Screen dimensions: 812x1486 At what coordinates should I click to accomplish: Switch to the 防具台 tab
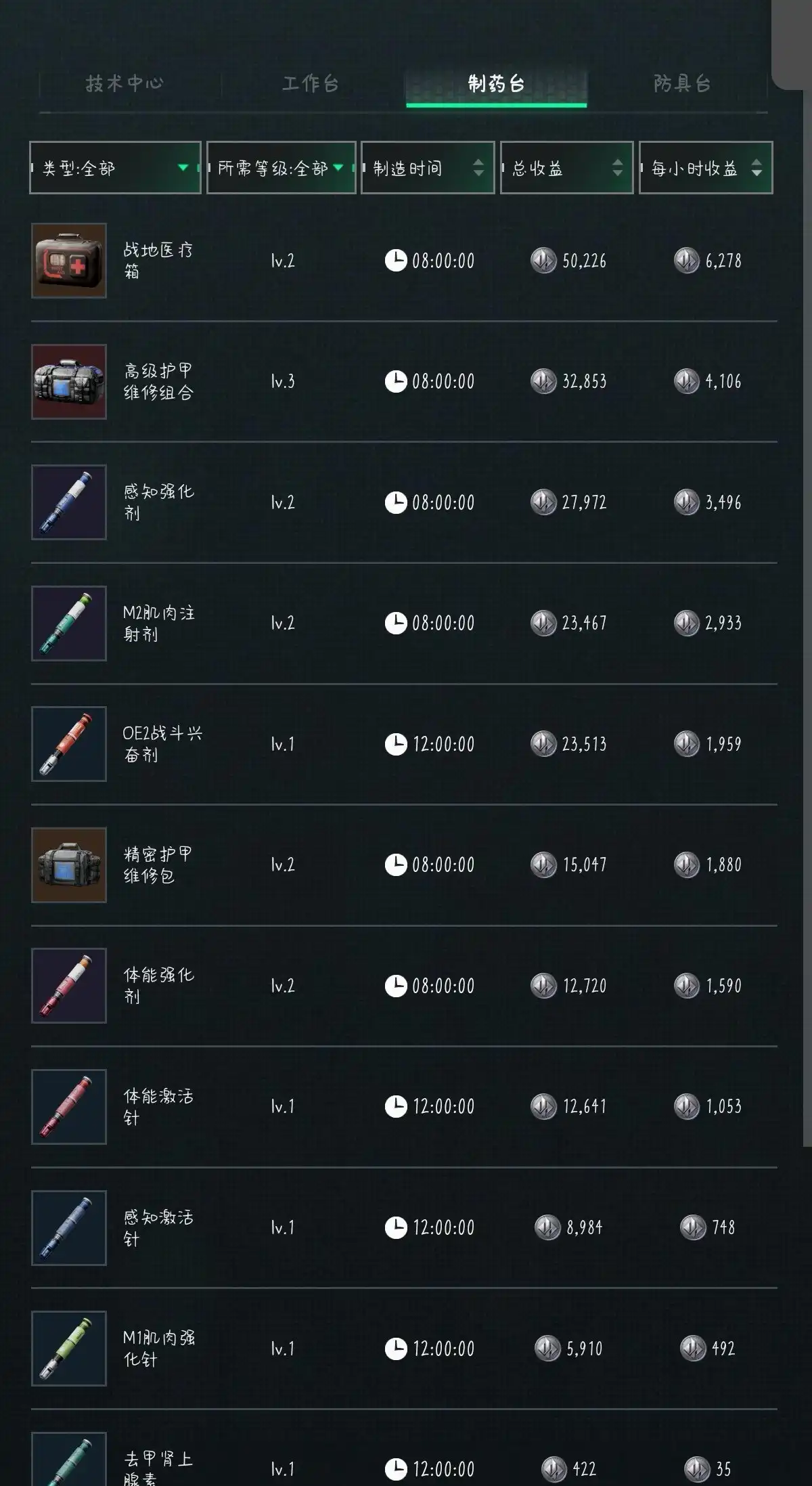(682, 84)
